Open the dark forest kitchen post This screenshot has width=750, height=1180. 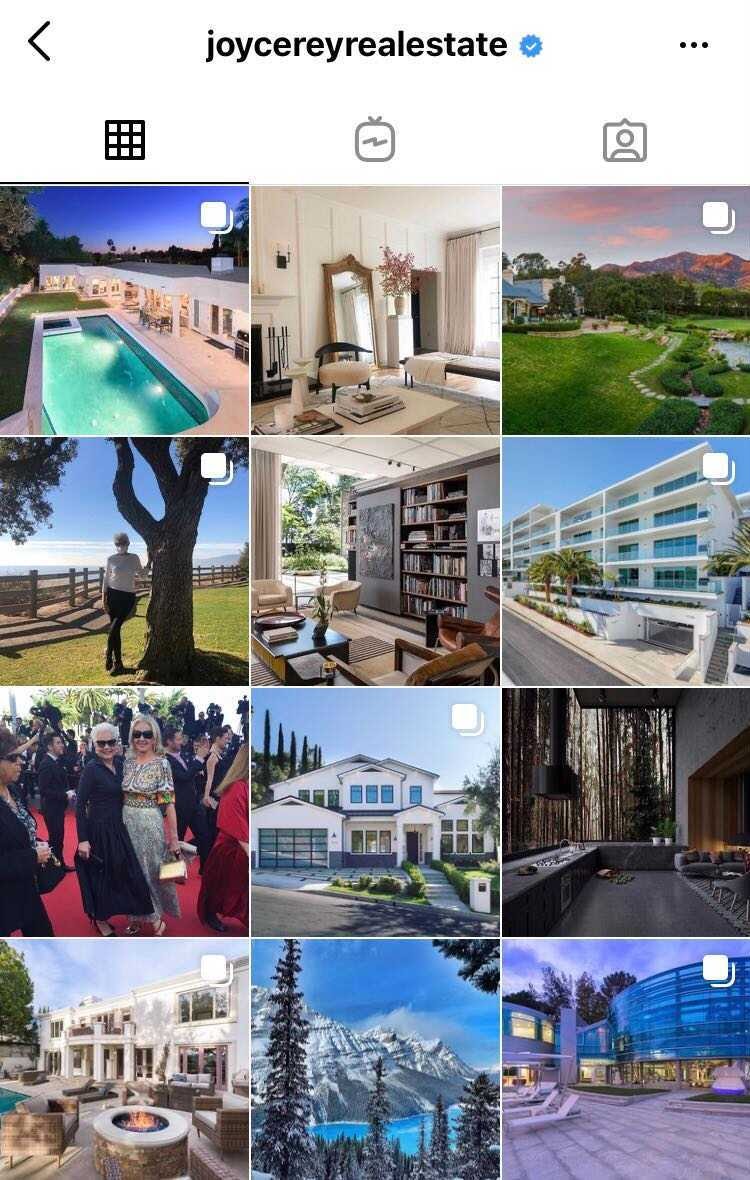pyautogui.click(x=626, y=812)
